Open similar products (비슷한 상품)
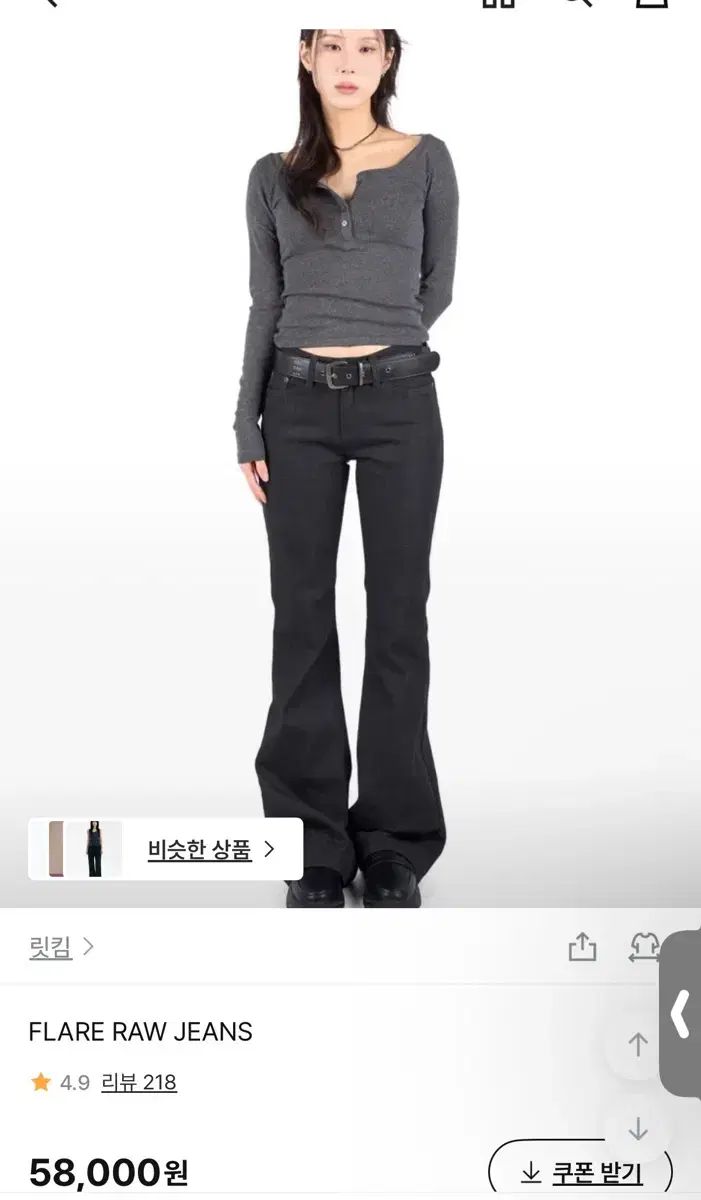This screenshot has height=1200, width=701. 165,849
